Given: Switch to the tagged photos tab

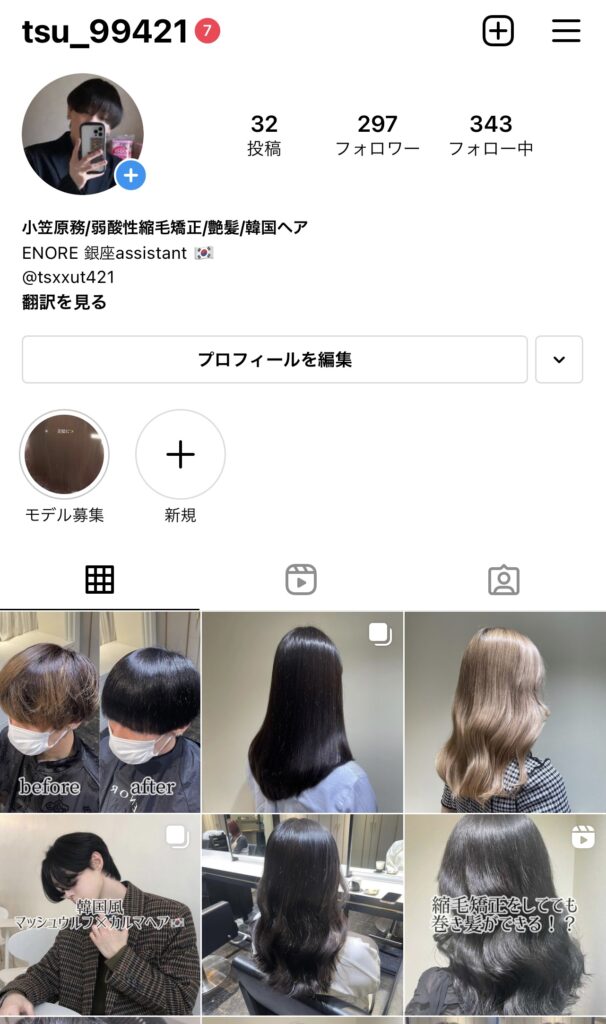Looking at the screenshot, I should pos(503,580).
